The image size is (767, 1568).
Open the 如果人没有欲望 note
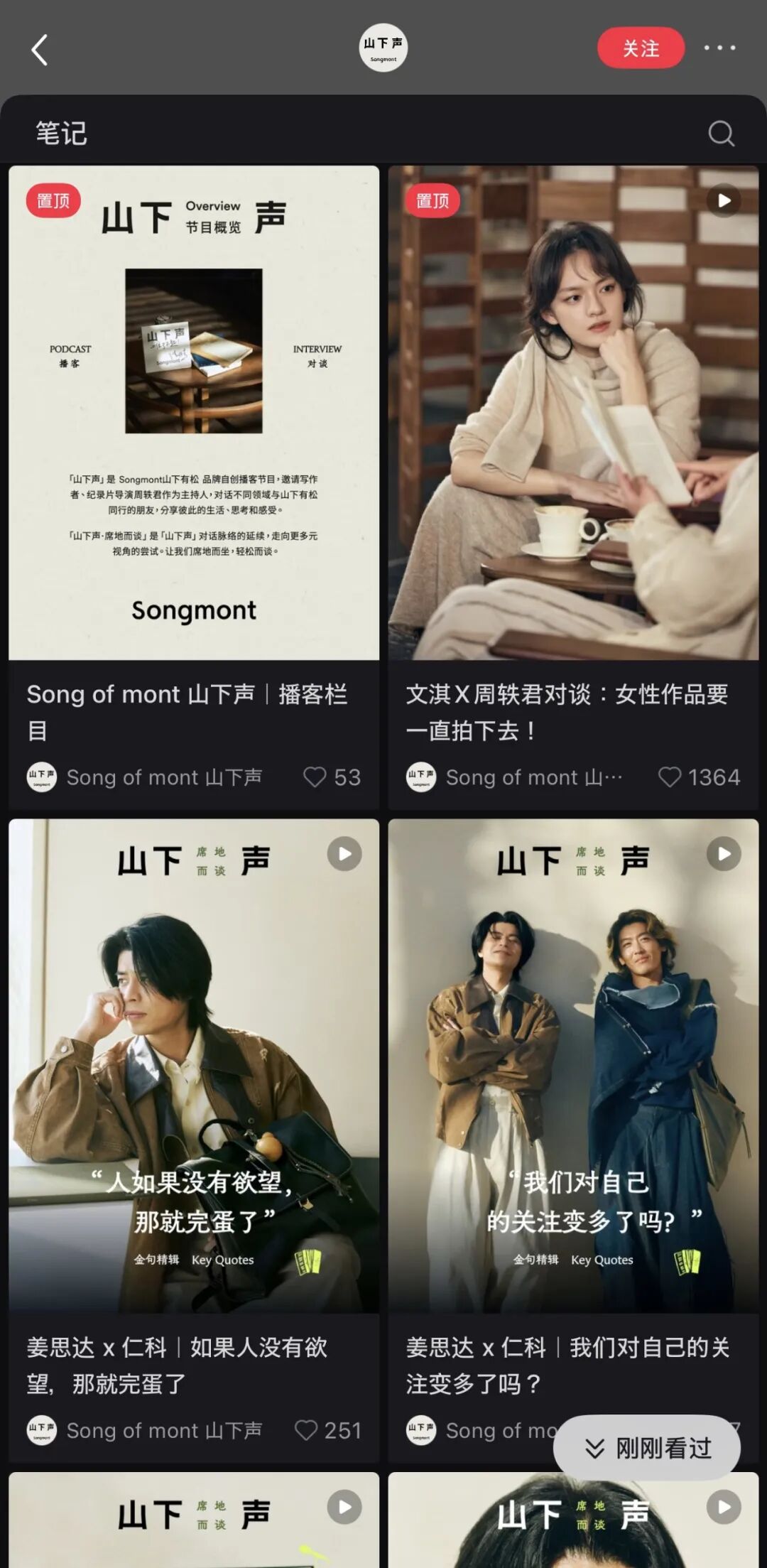[194, 1066]
